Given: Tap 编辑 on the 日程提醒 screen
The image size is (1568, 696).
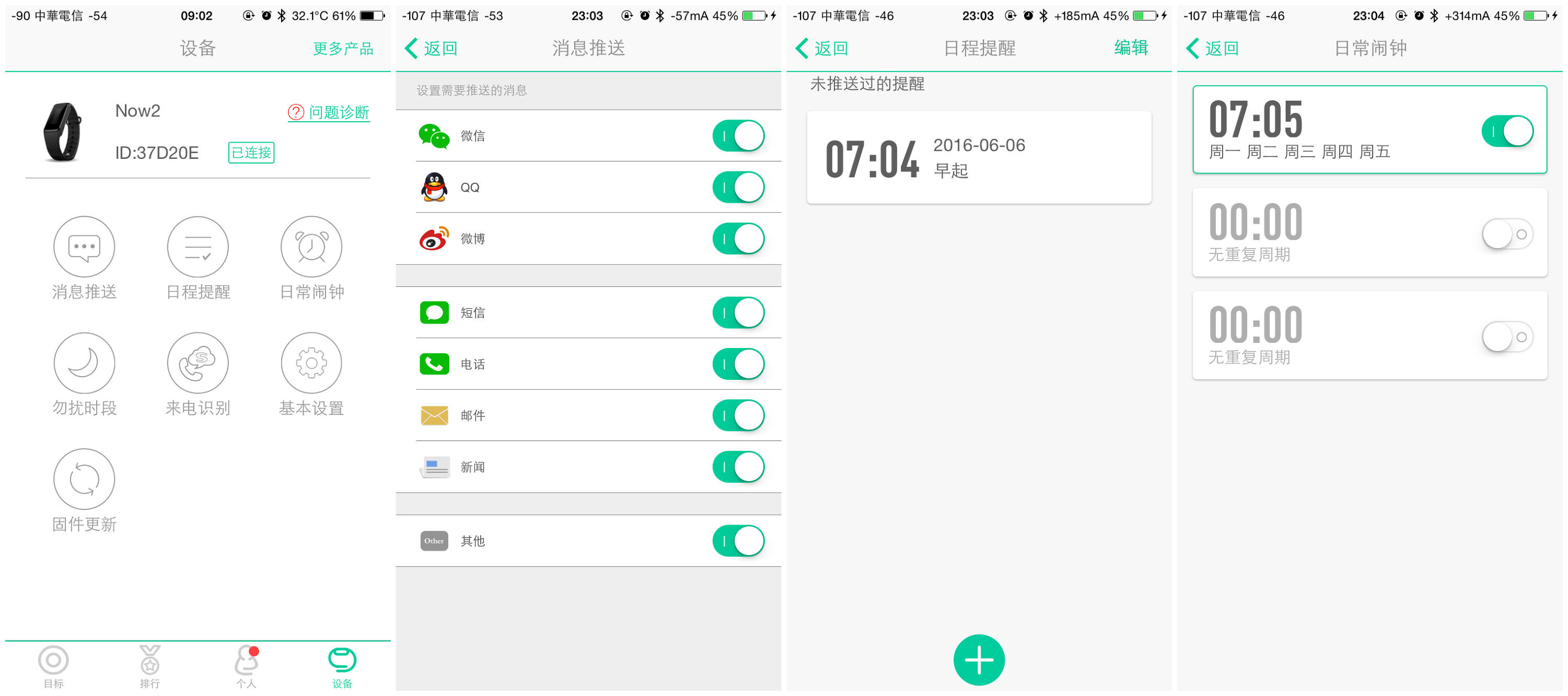Looking at the screenshot, I should (1130, 48).
